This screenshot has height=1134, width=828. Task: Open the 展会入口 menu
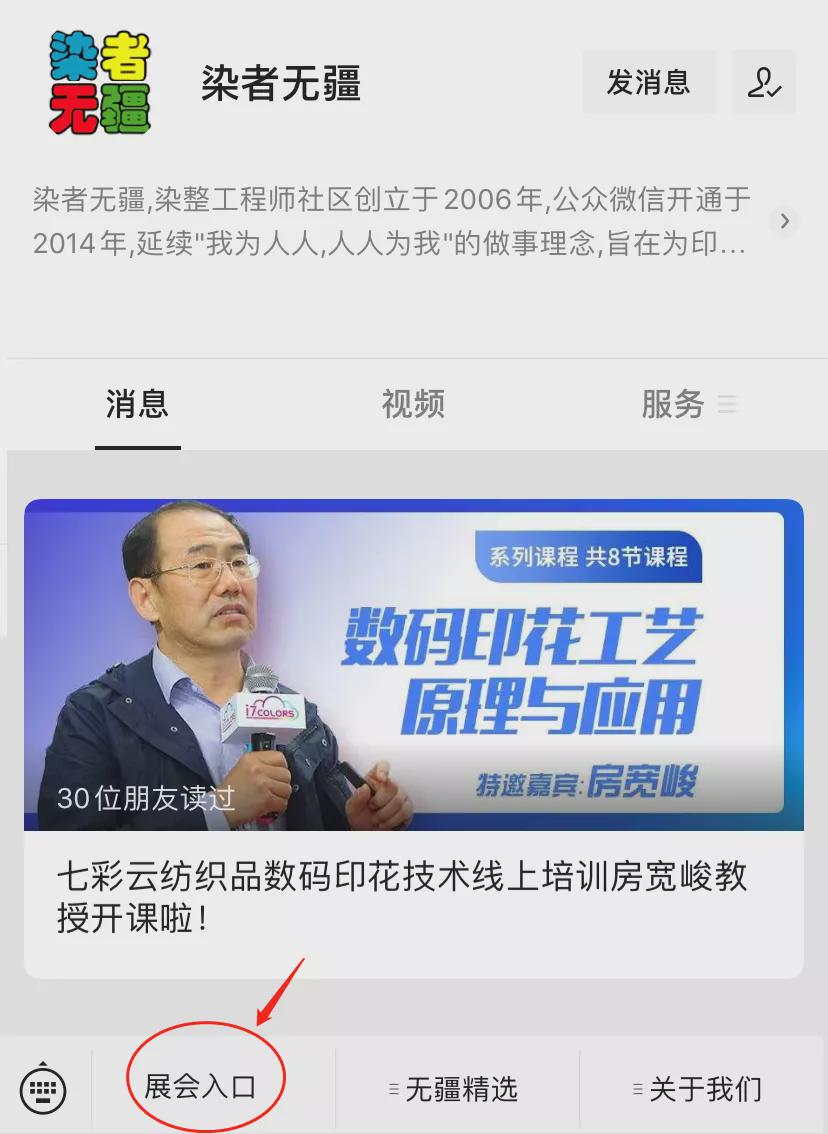pos(201,1088)
